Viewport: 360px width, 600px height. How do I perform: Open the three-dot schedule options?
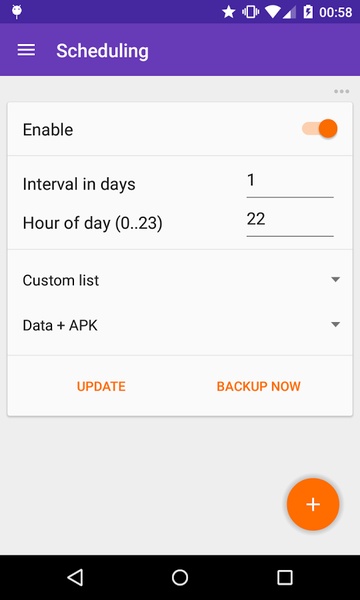[x=341, y=91]
